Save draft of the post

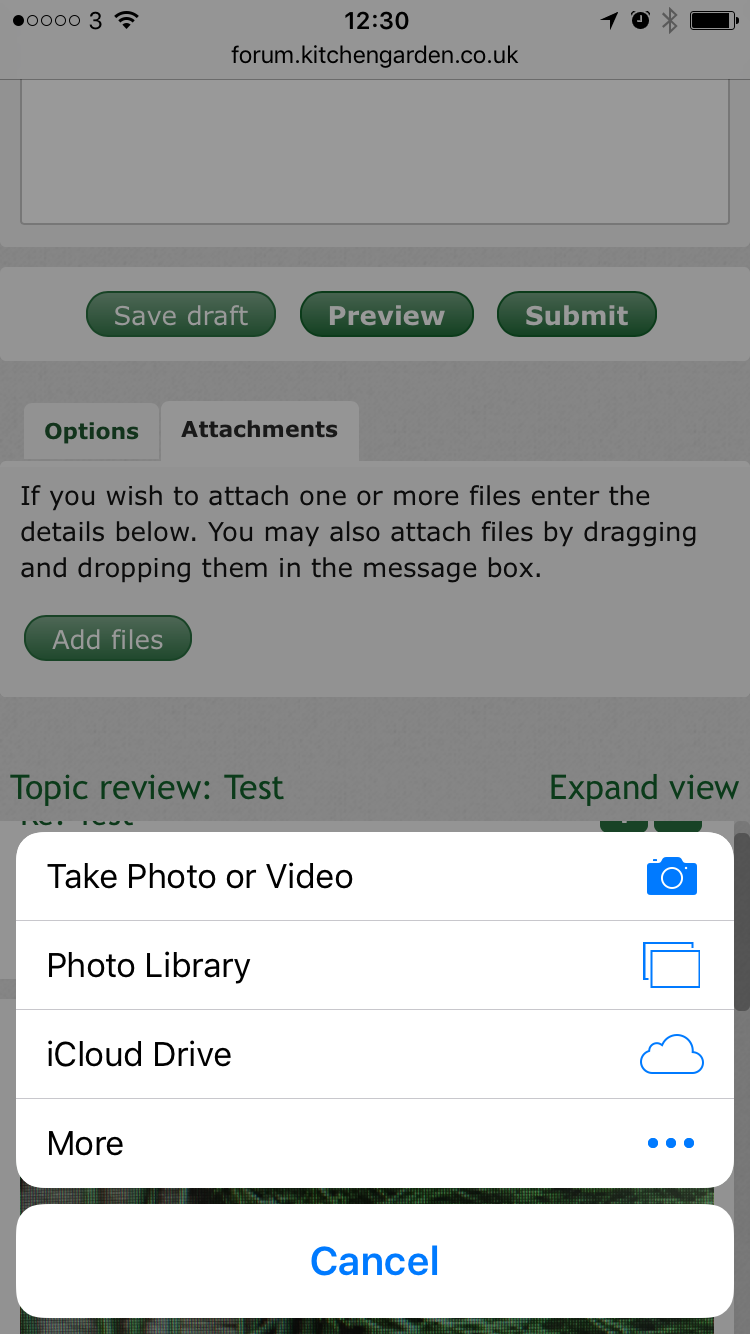point(180,314)
